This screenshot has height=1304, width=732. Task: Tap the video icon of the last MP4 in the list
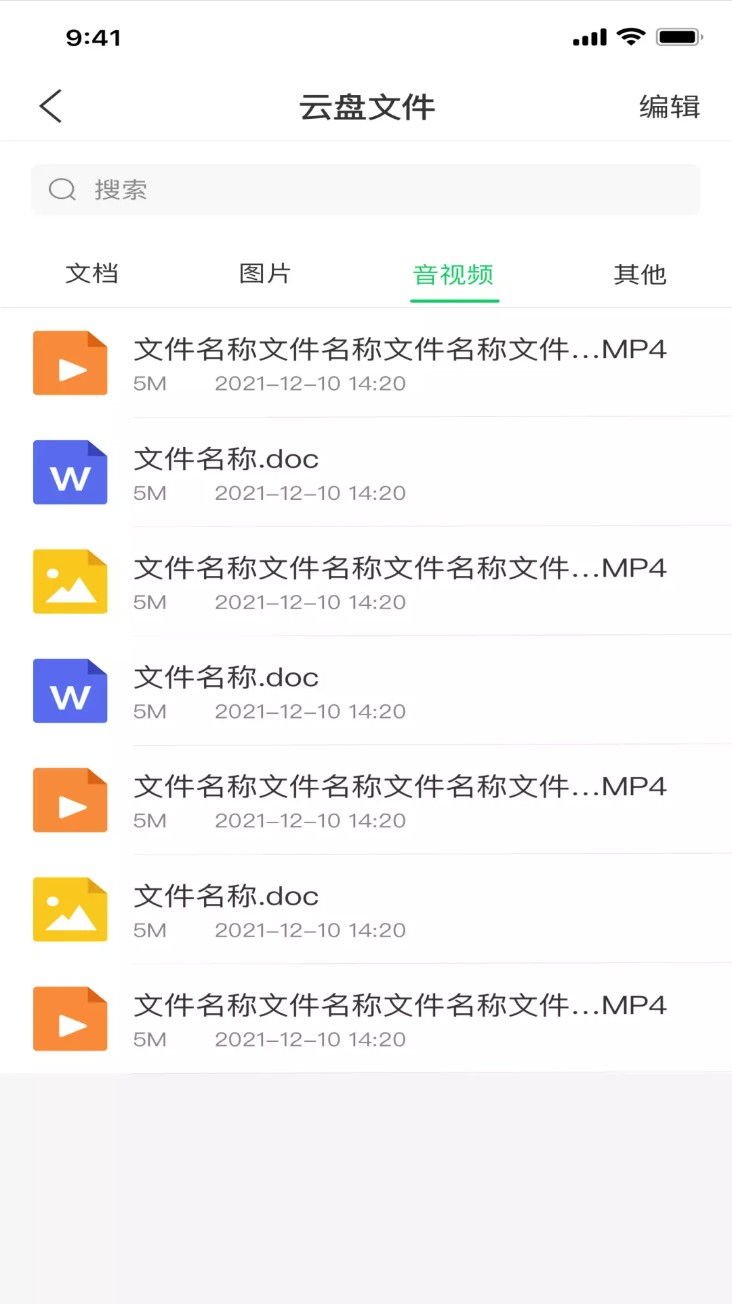coord(70,1017)
